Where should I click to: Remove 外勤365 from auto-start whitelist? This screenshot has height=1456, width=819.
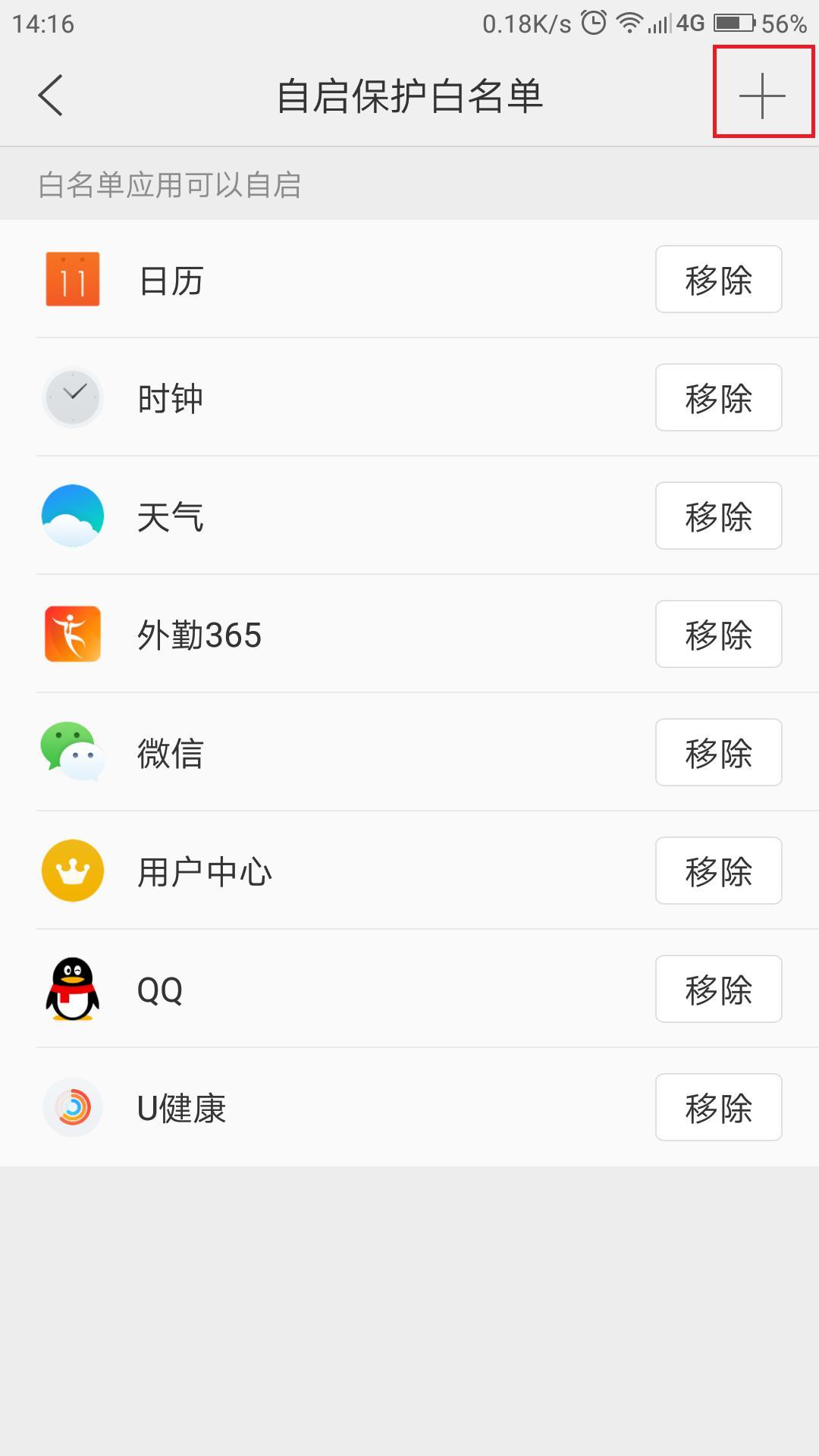pyautogui.click(x=718, y=634)
